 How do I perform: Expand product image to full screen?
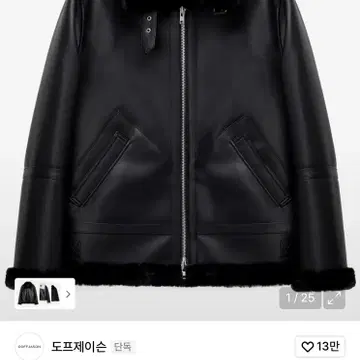coord(334,298)
